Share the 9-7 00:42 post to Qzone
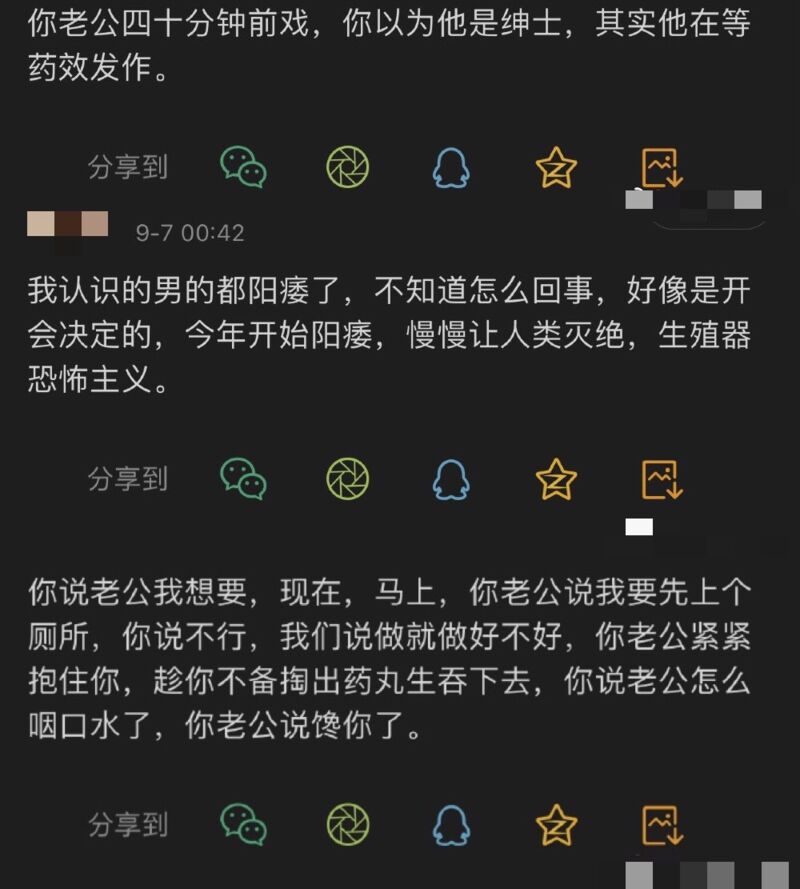 point(556,479)
